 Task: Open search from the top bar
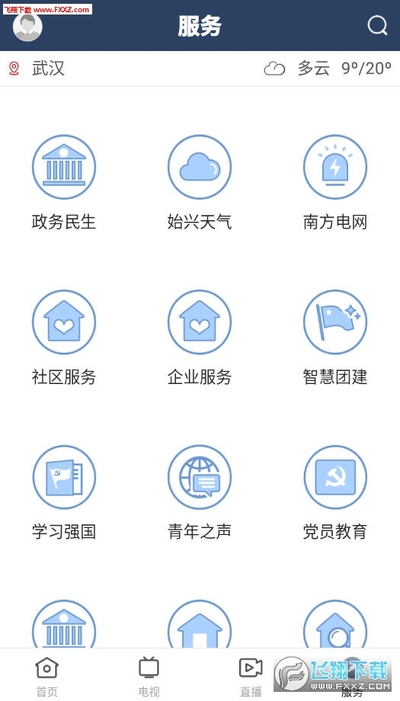[377, 26]
